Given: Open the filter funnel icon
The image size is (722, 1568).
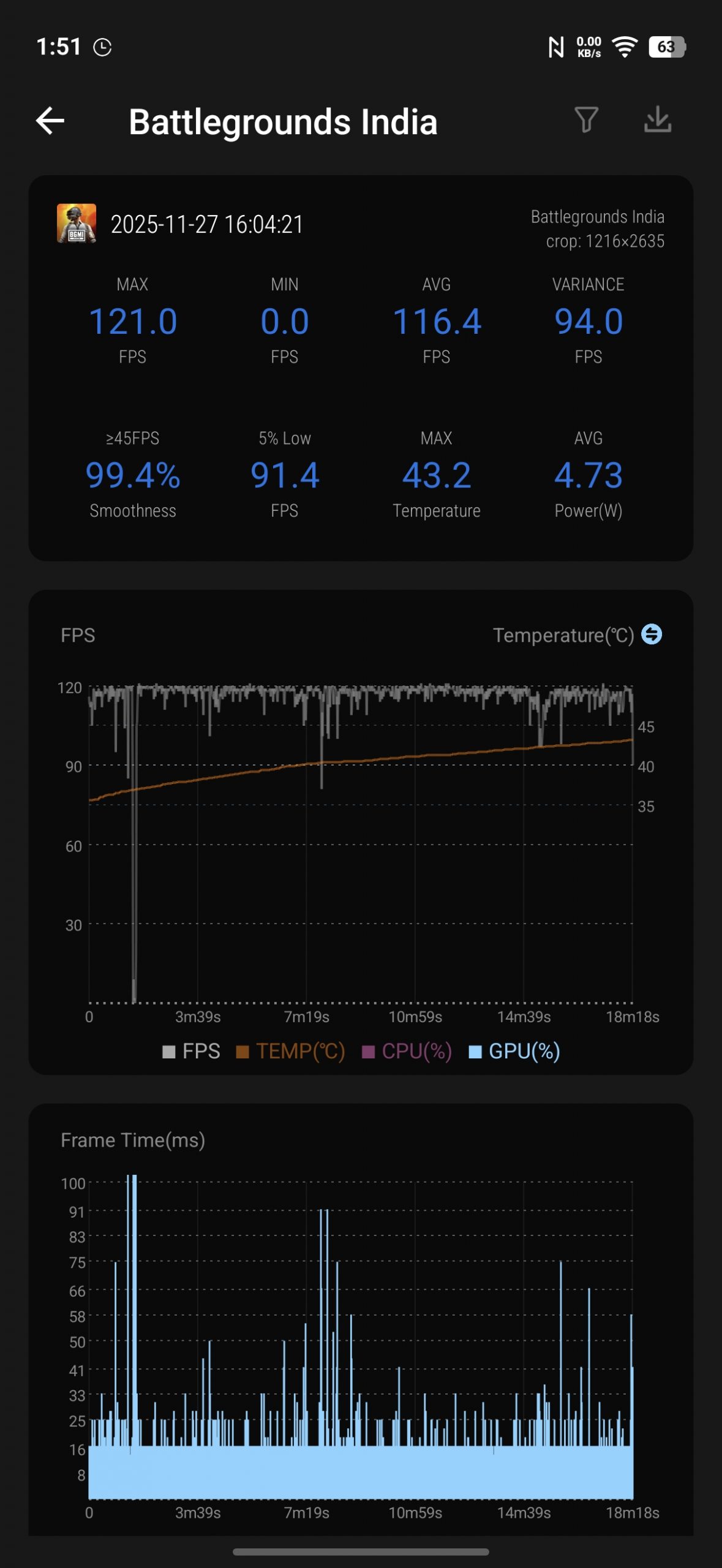Looking at the screenshot, I should 586,119.
